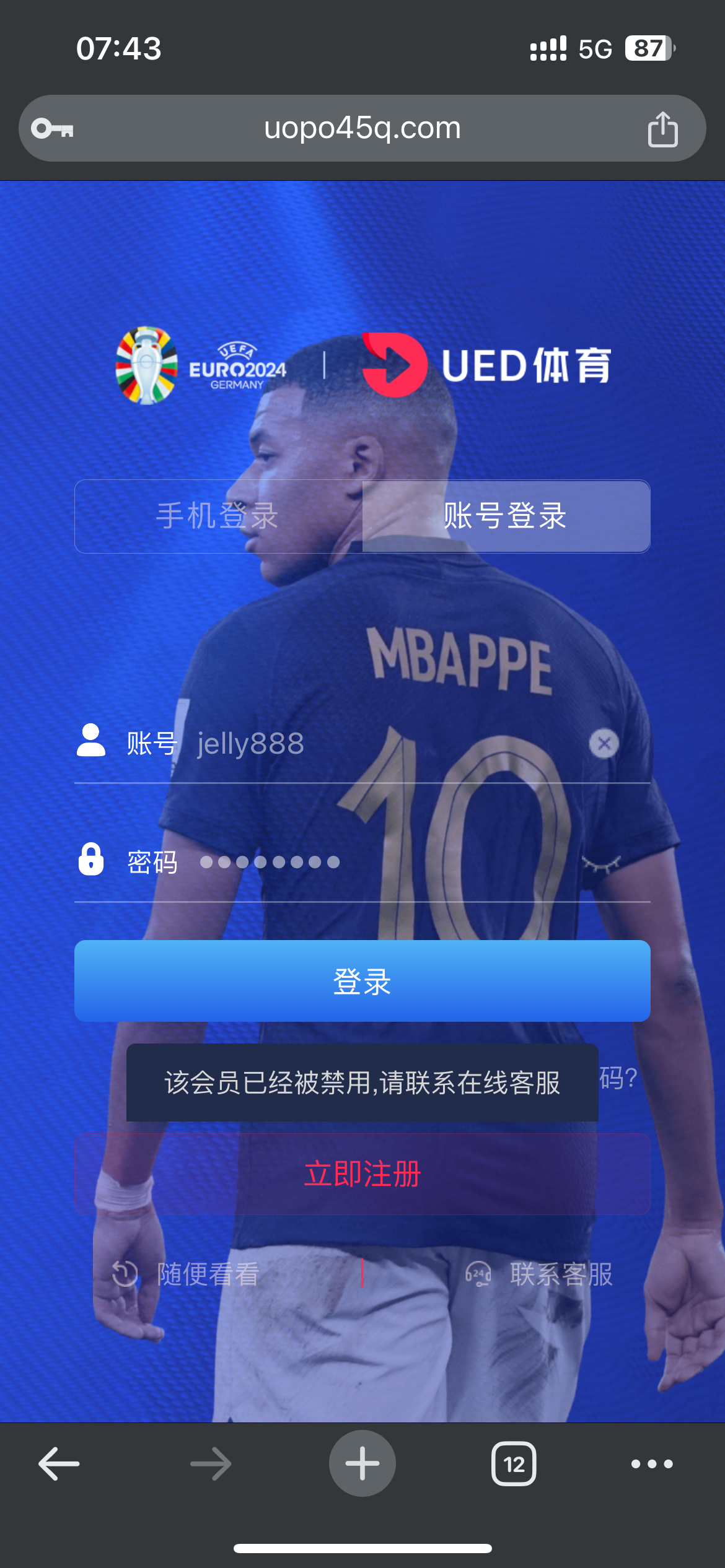The image size is (725, 1568).
Task: Click the user icon beside the 账号 field
Action: point(90,743)
